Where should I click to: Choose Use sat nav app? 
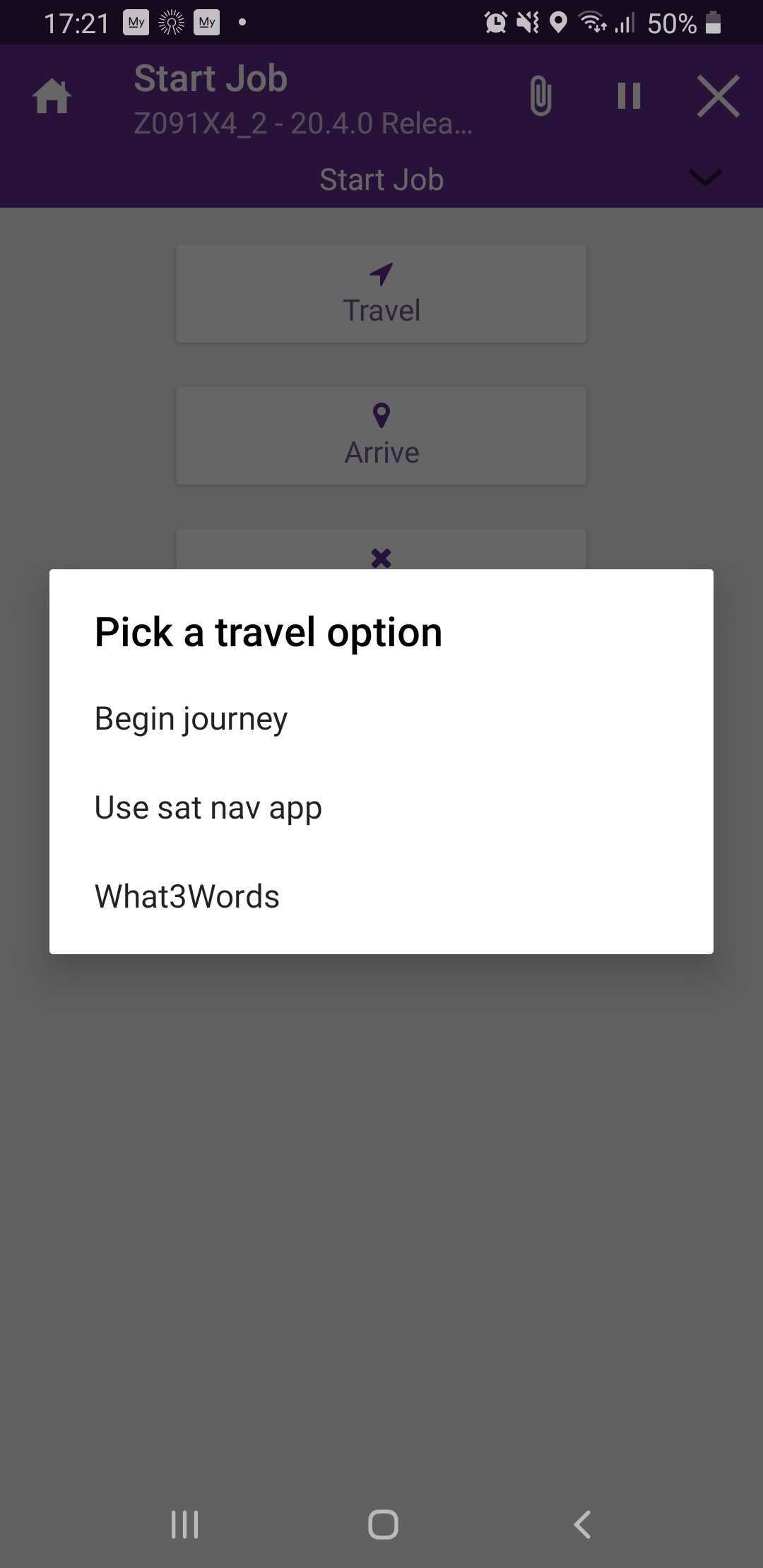click(208, 807)
